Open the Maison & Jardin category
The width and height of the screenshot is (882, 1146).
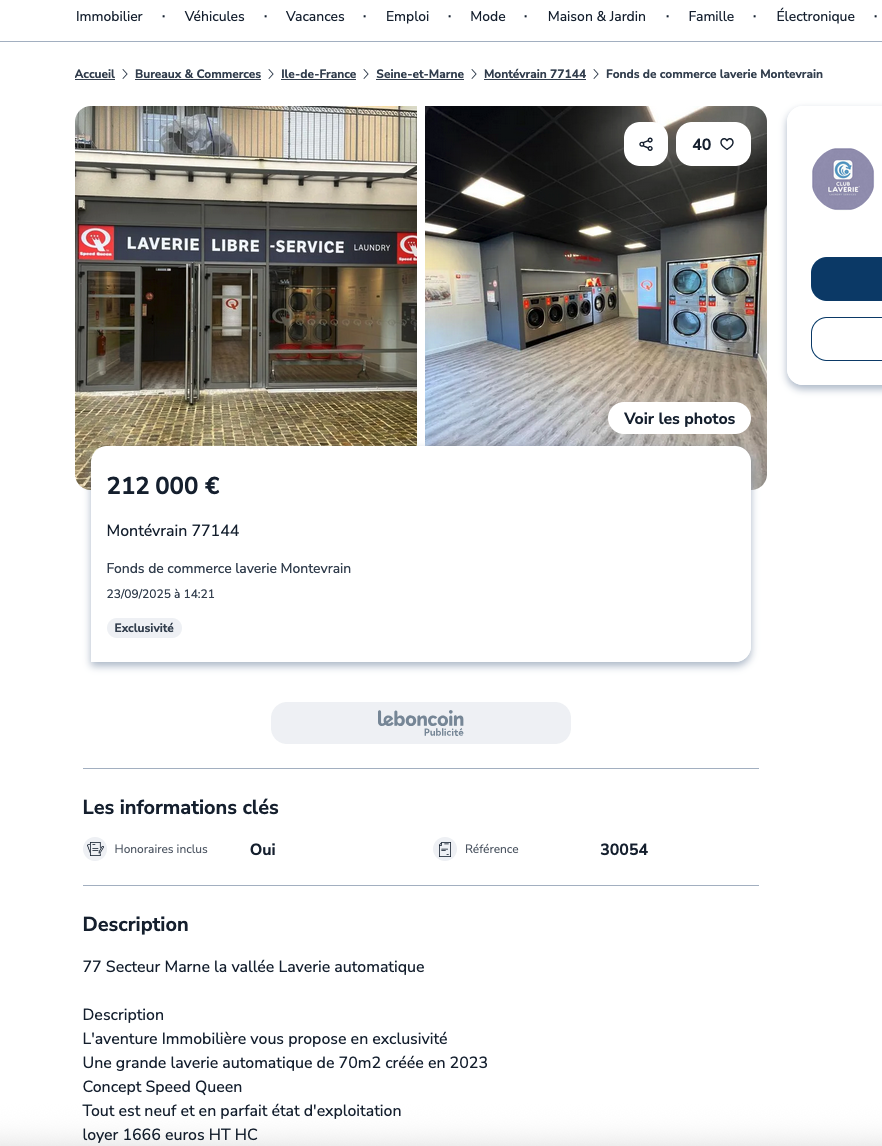[x=596, y=16]
